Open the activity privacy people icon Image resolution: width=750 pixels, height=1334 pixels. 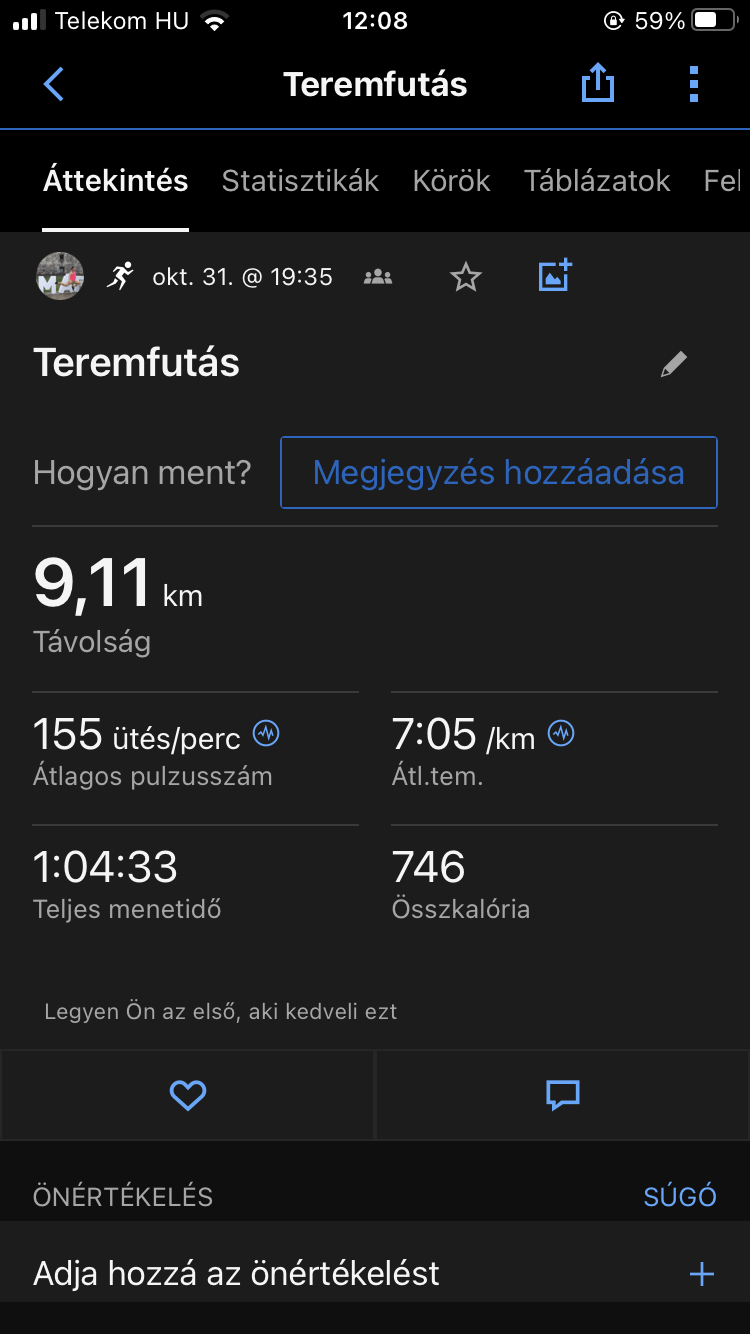coord(378,277)
